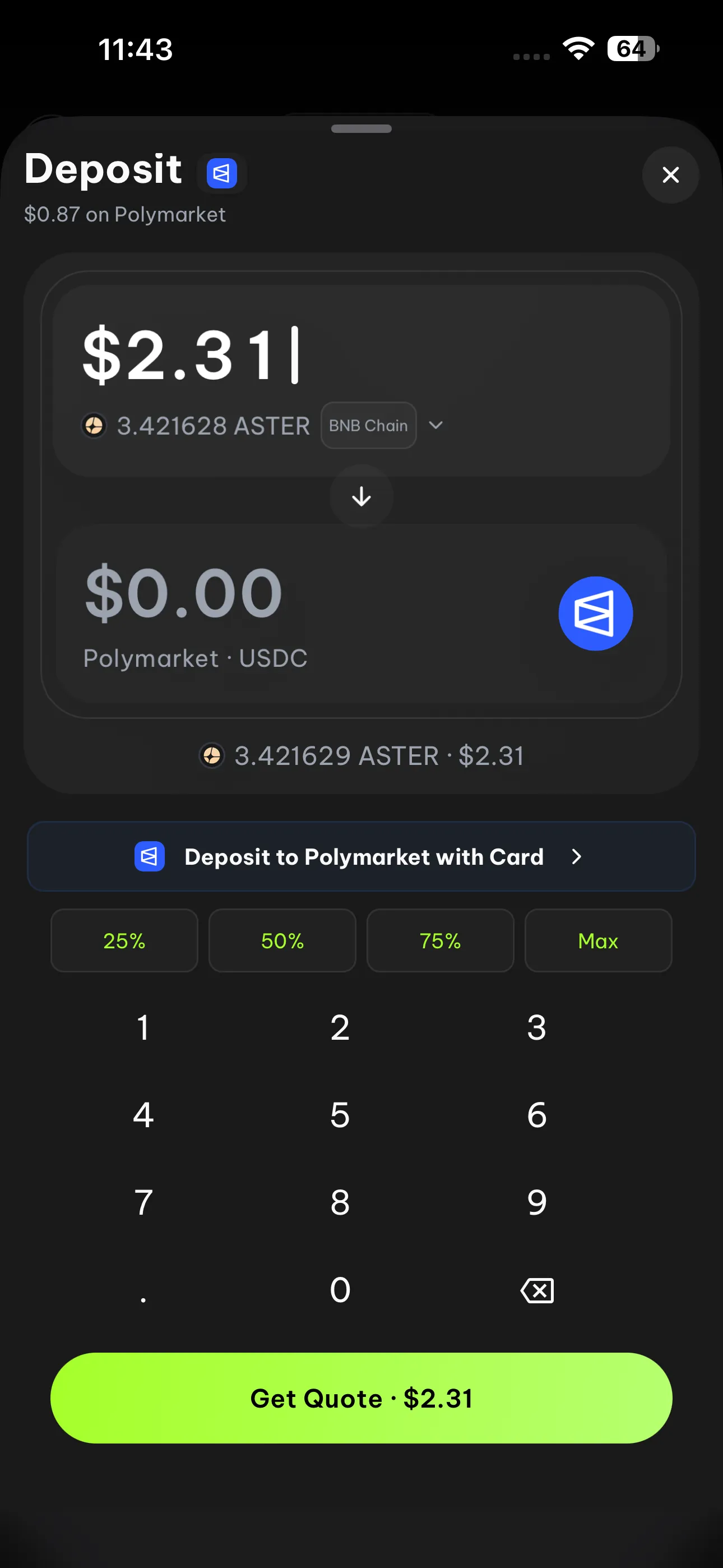The height and width of the screenshot is (1568, 723).
Task: Tap keypad number 3
Action: tap(537, 1027)
